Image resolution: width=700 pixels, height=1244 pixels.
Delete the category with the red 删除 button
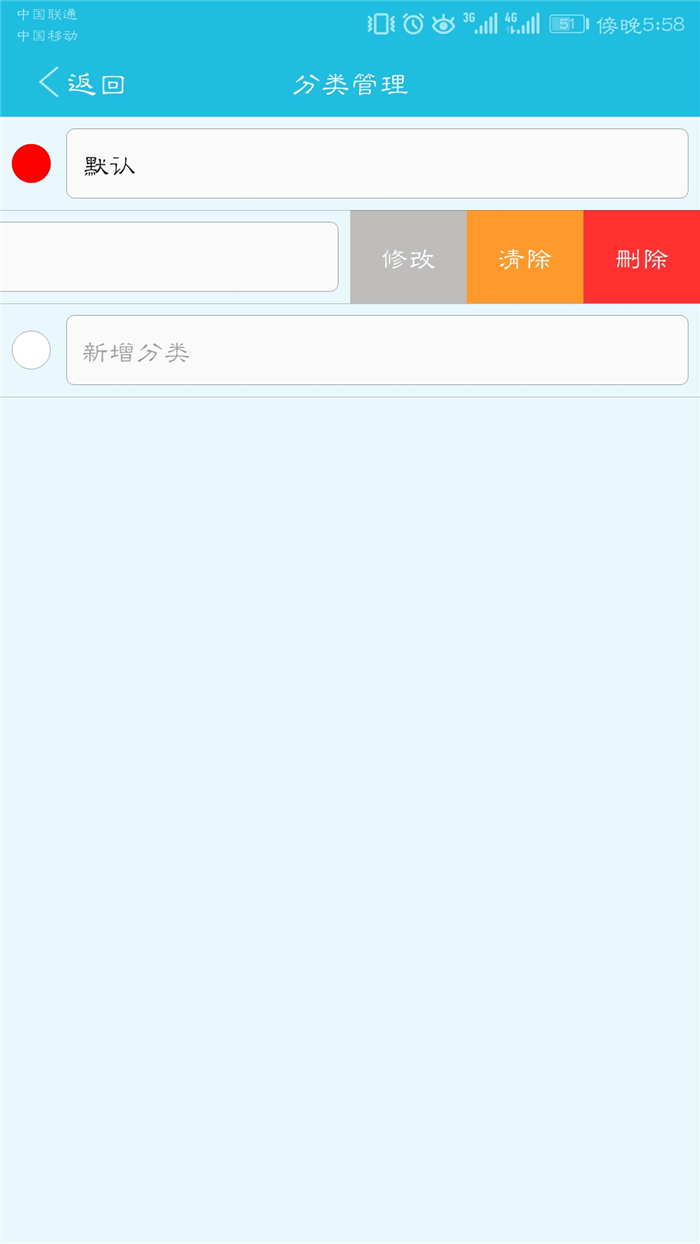coord(642,258)
